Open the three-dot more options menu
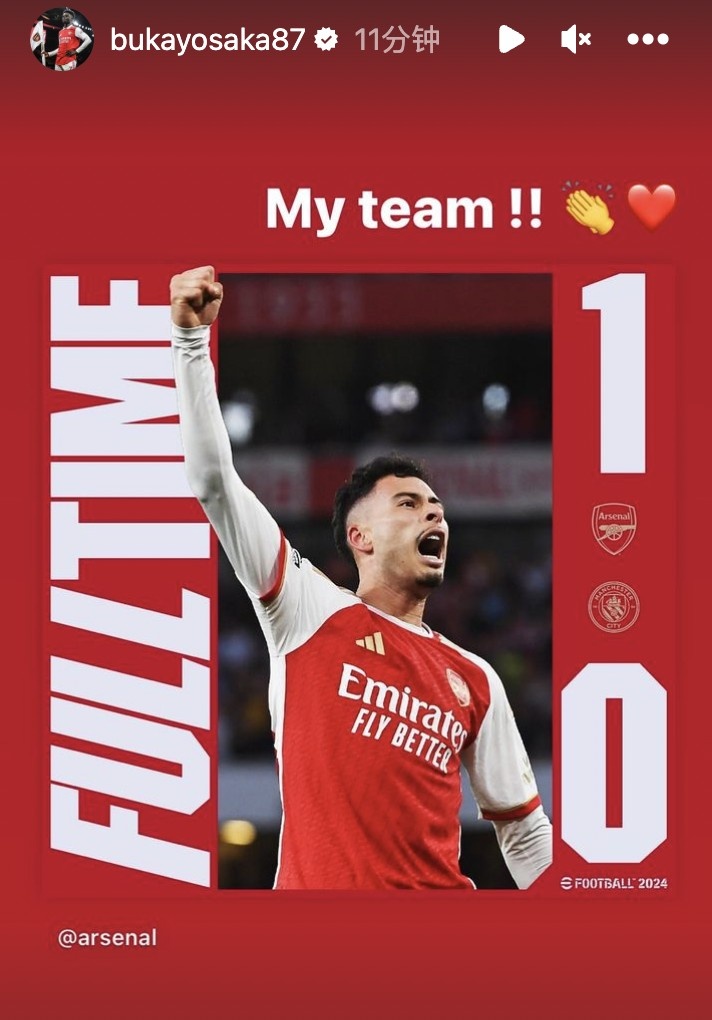 click(x=647, y=40)
